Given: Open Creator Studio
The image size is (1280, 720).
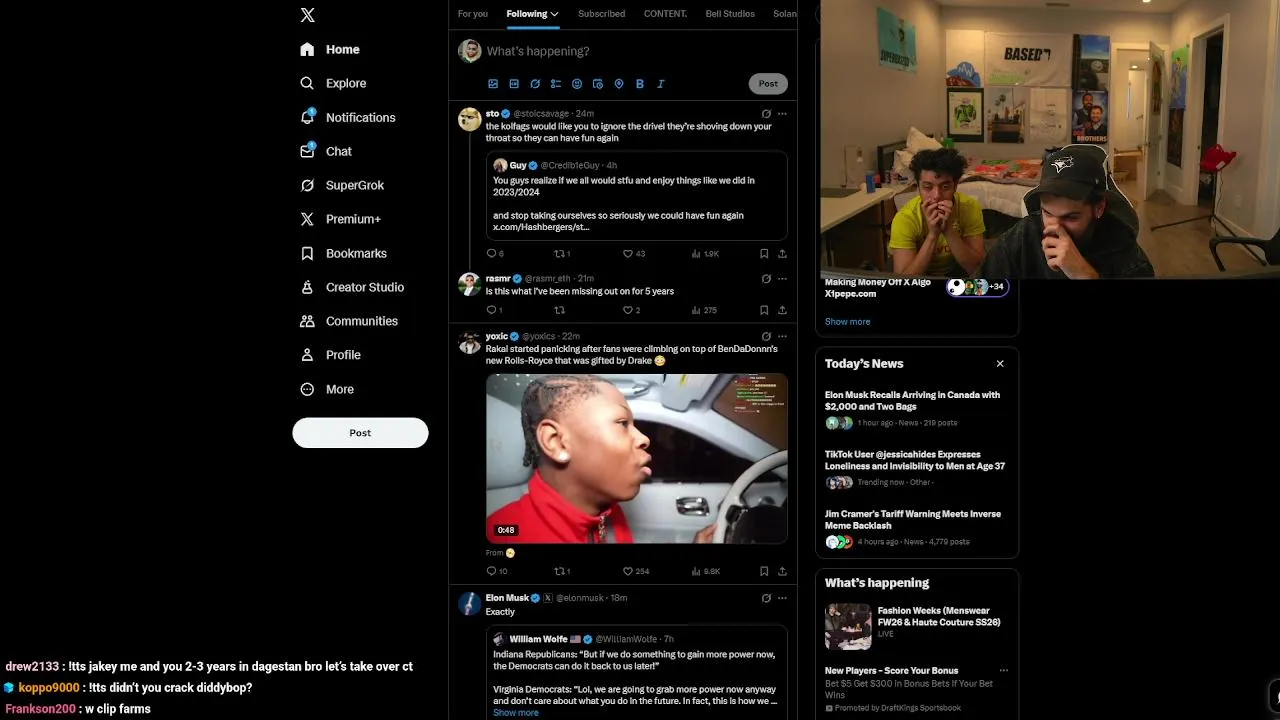Looking at the screenshot, I should click(x=364, y=287).
